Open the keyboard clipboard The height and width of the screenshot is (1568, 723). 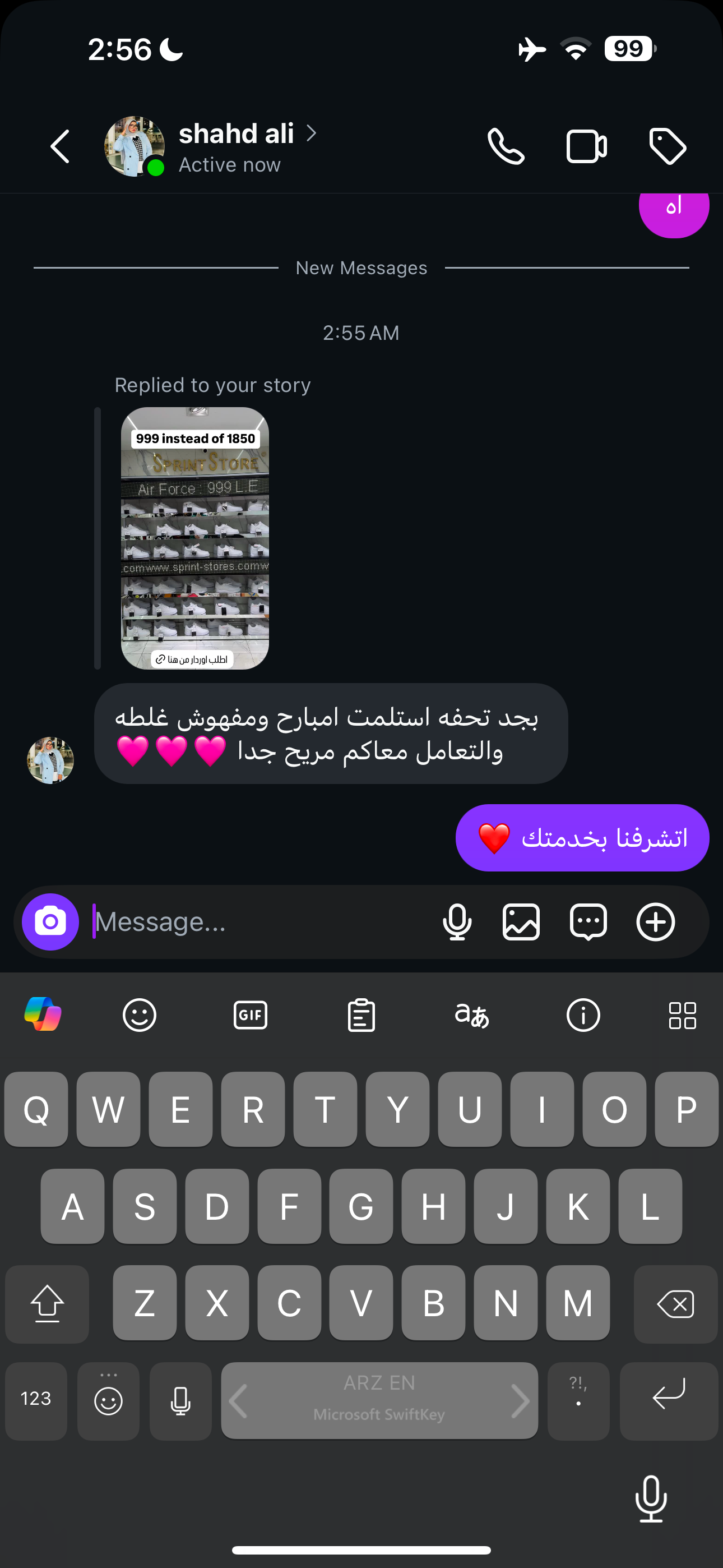coord(361,1014)
